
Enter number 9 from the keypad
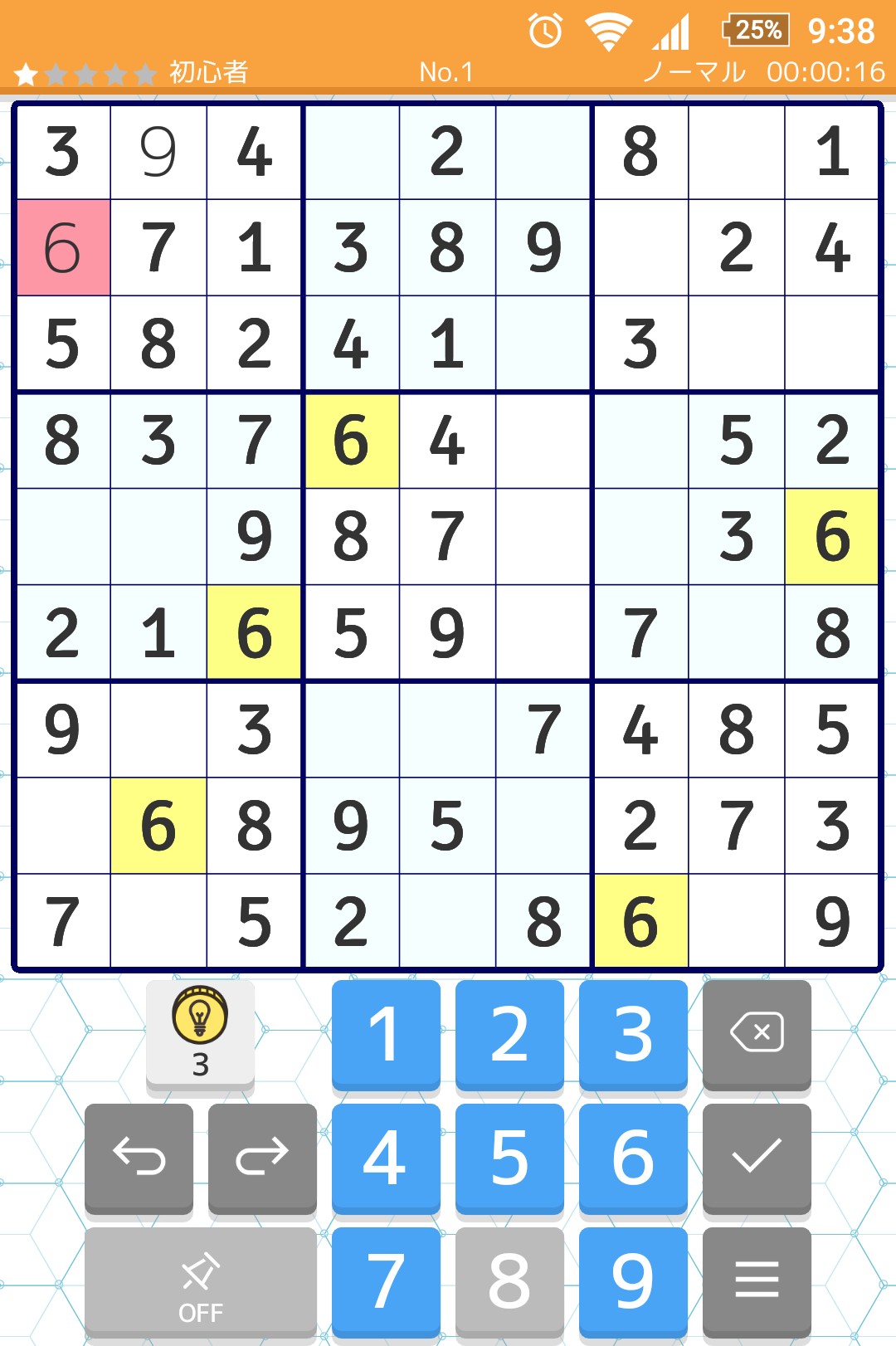tap(633, 1280)
